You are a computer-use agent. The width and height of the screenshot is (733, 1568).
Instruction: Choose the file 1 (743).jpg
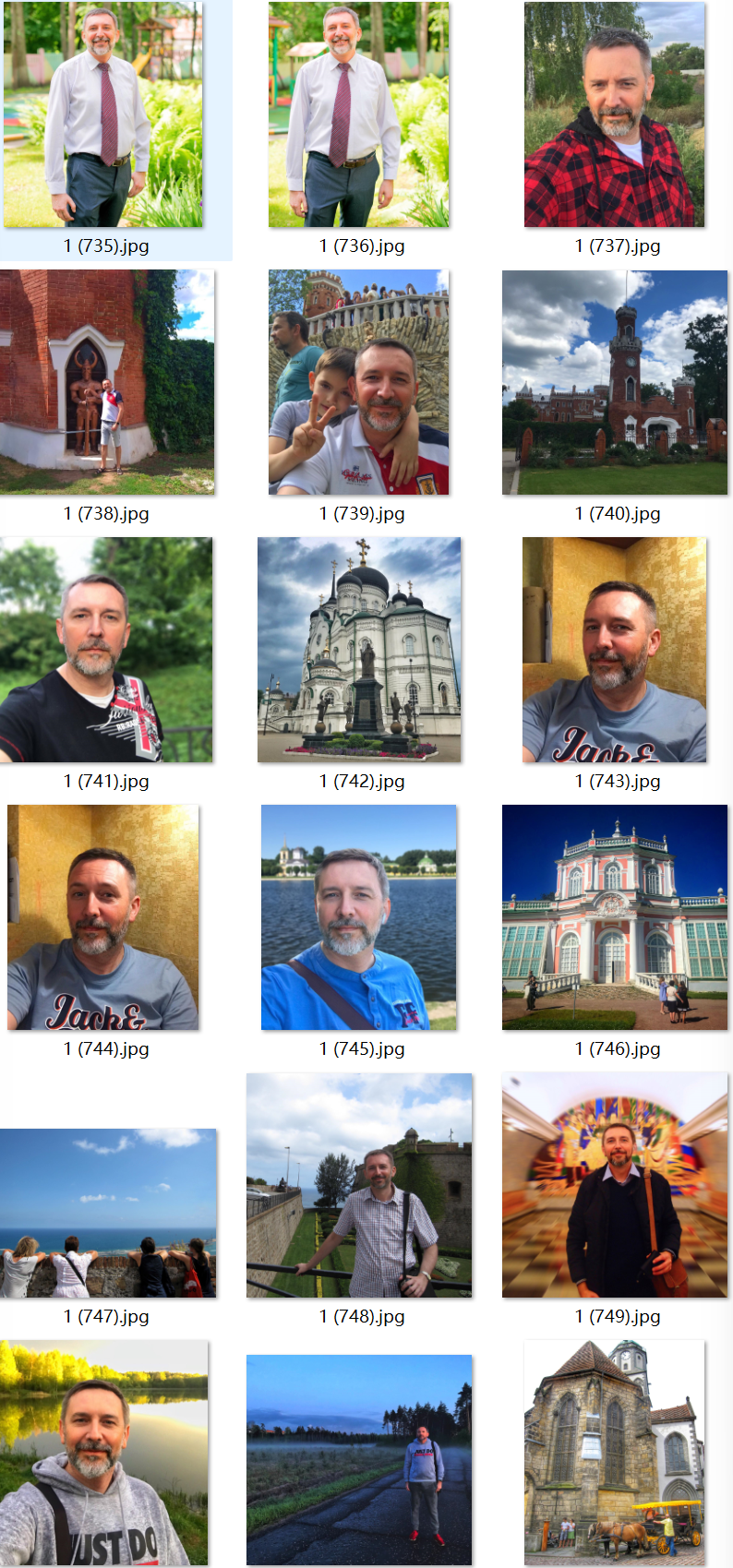tap(615, 650)
